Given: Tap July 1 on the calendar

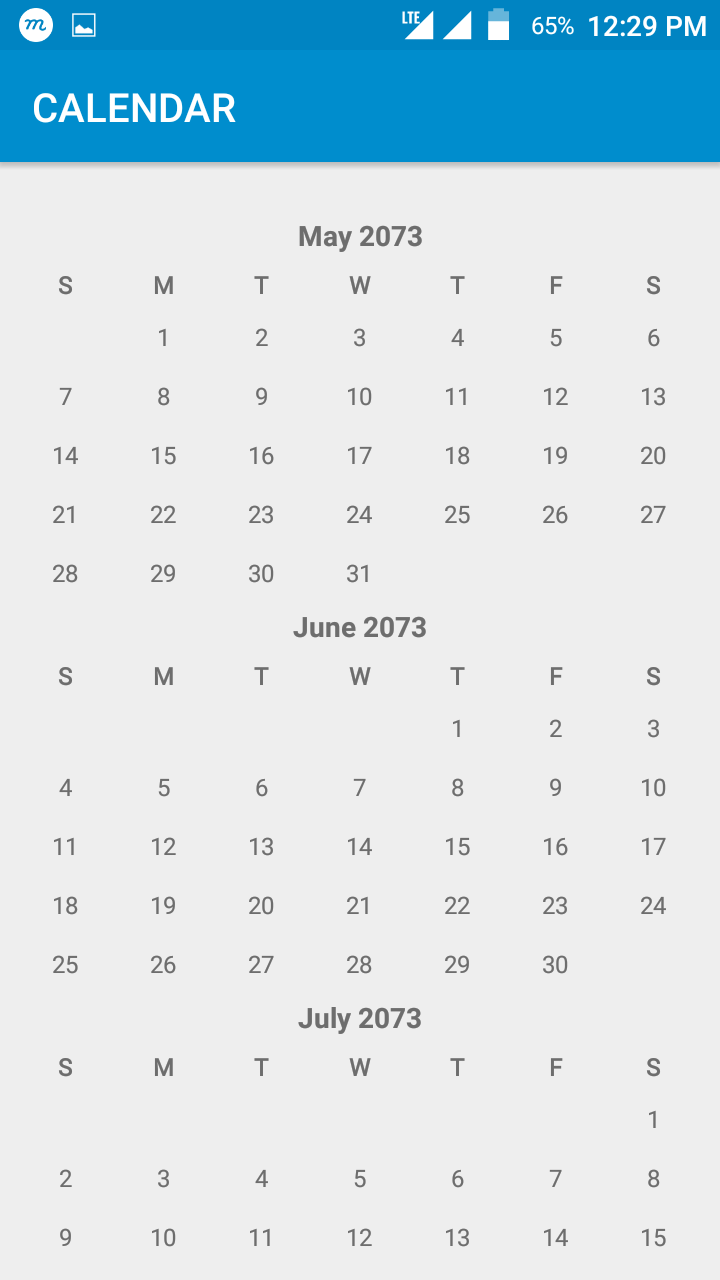Looking at the screenshot, I should pos(653,1119).
